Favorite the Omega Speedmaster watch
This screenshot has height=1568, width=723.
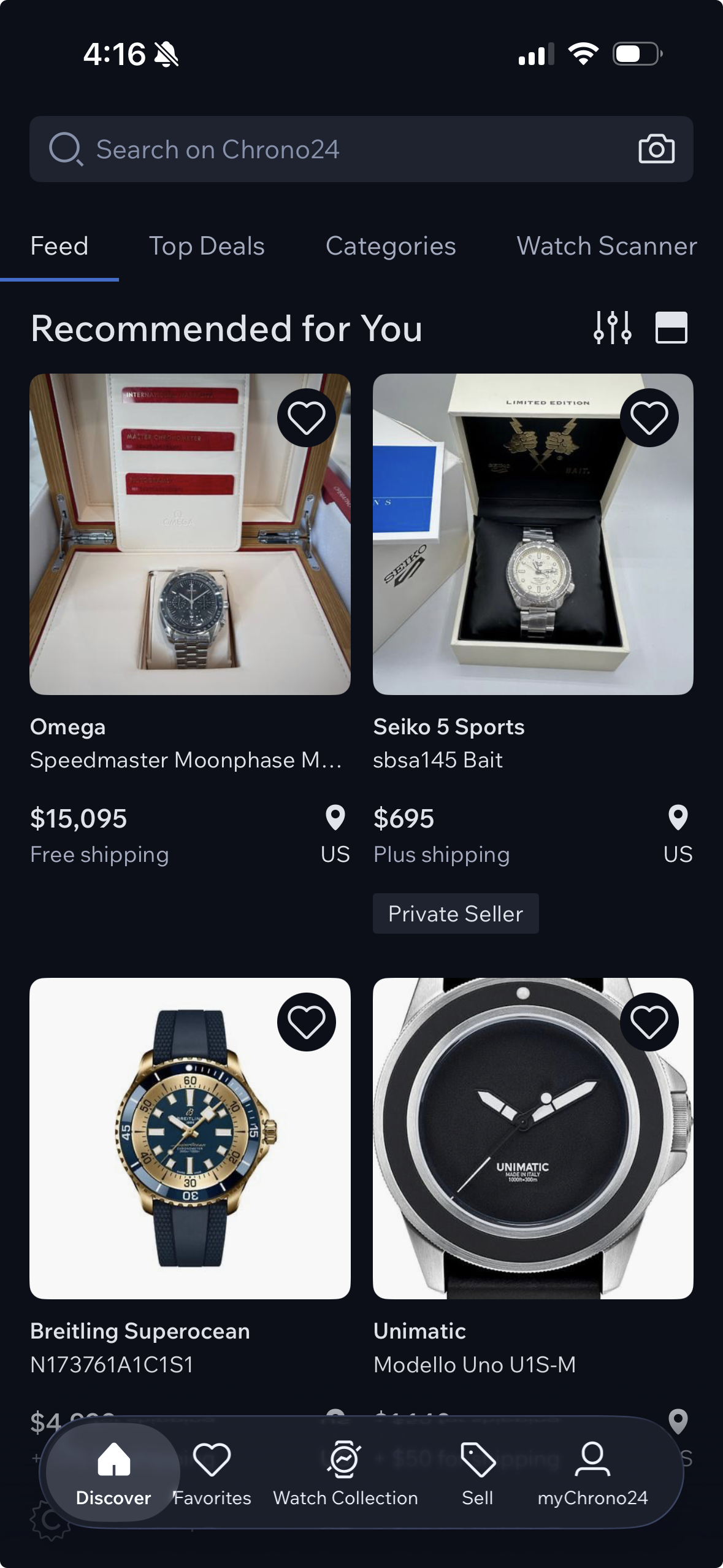coord(306,418)
